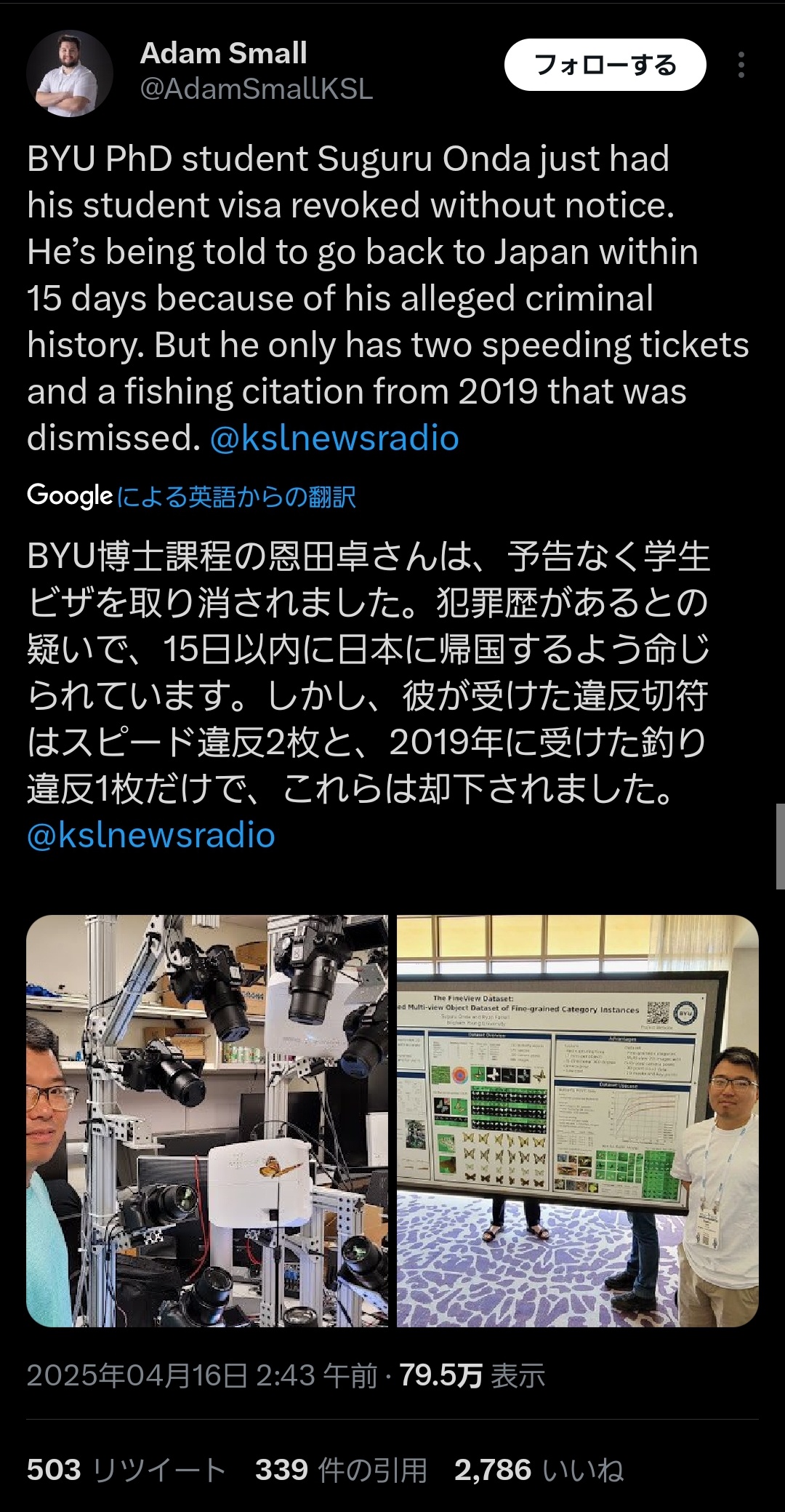Open the 339 quote tweets
The height and width of the screenshot is (1512, 785).
point(341,1470)
